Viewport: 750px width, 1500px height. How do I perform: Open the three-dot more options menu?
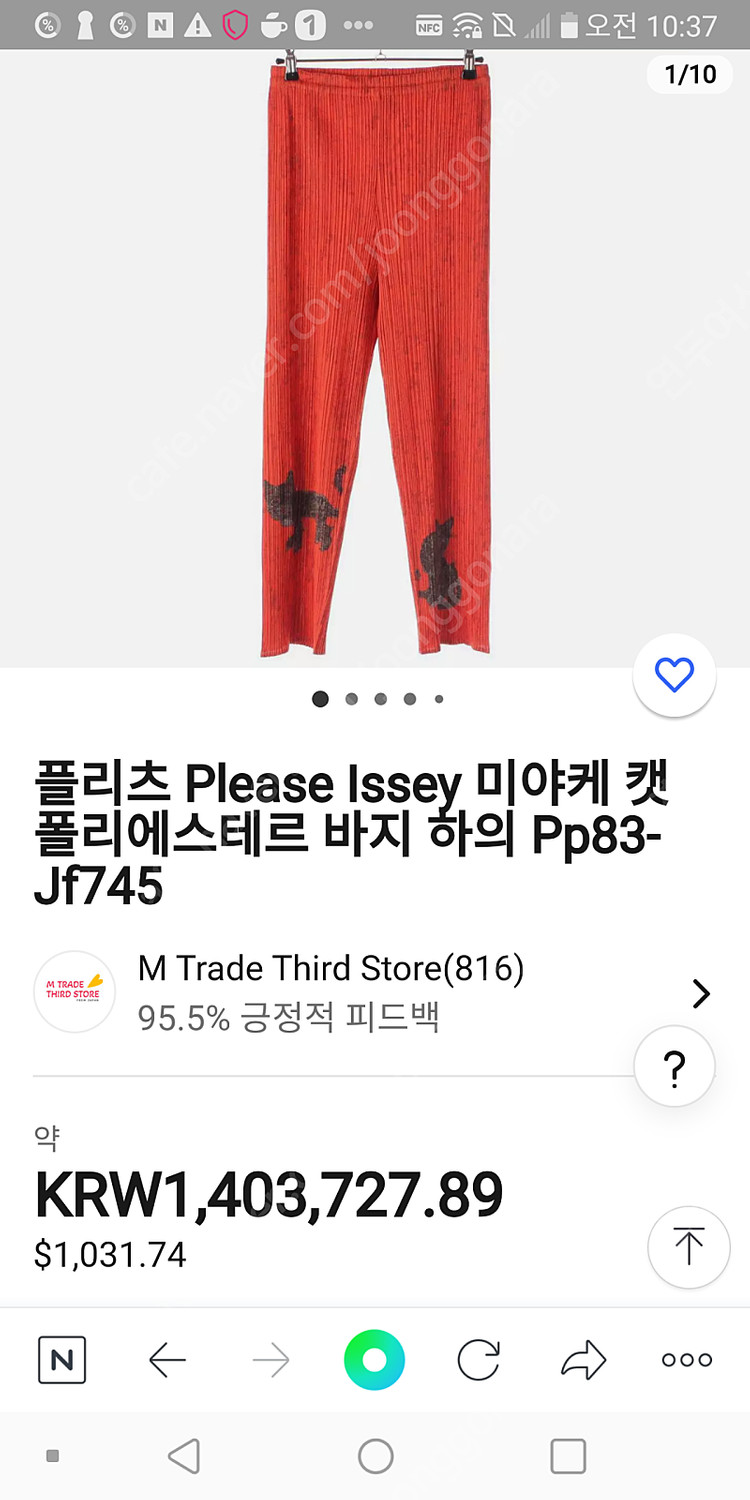pyautogui.click(x=686, y=1359)
